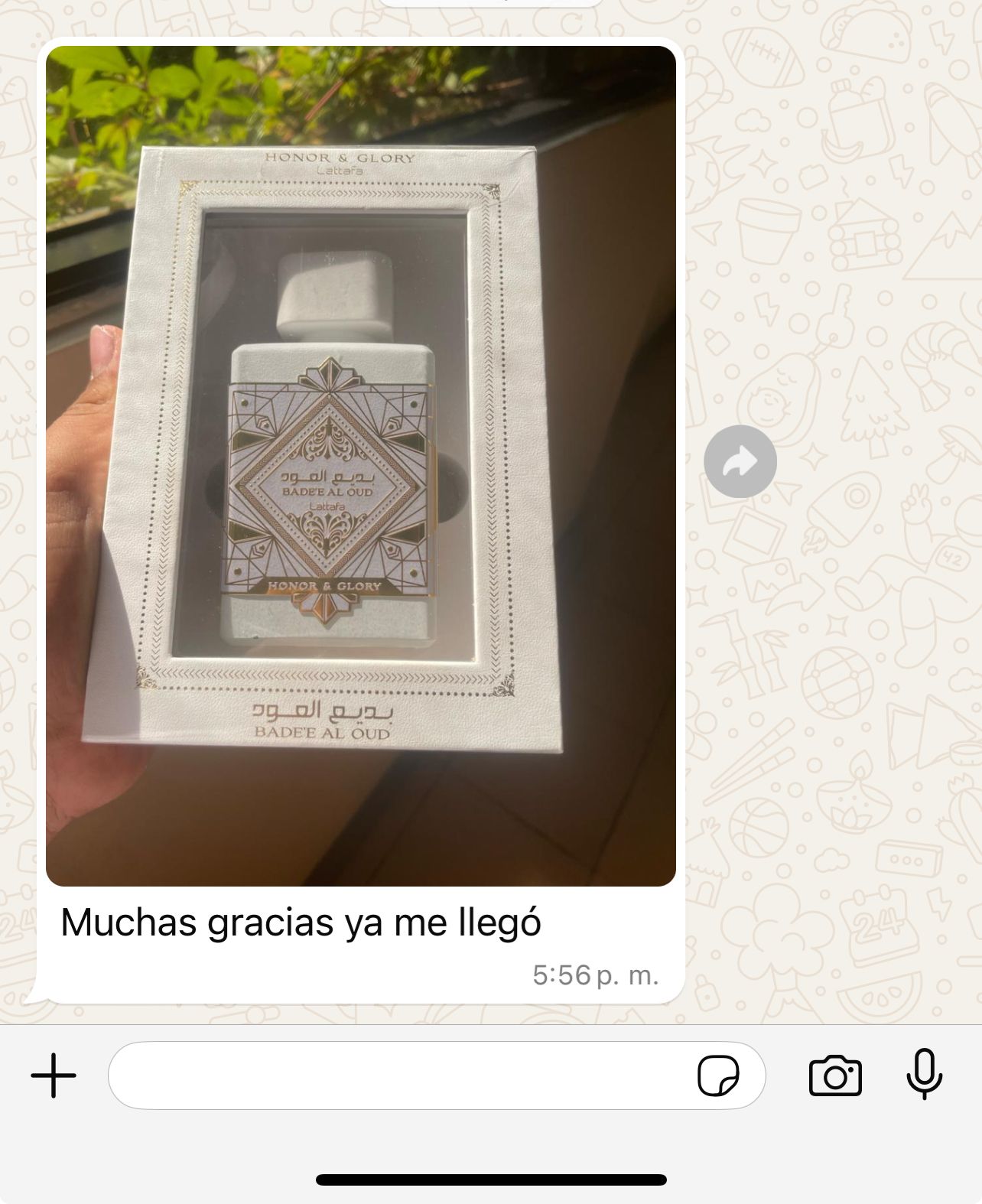Focus the message text field
Viewport: 982px width, 1204px height.
pyautogui.click(x=398, y=1075)
